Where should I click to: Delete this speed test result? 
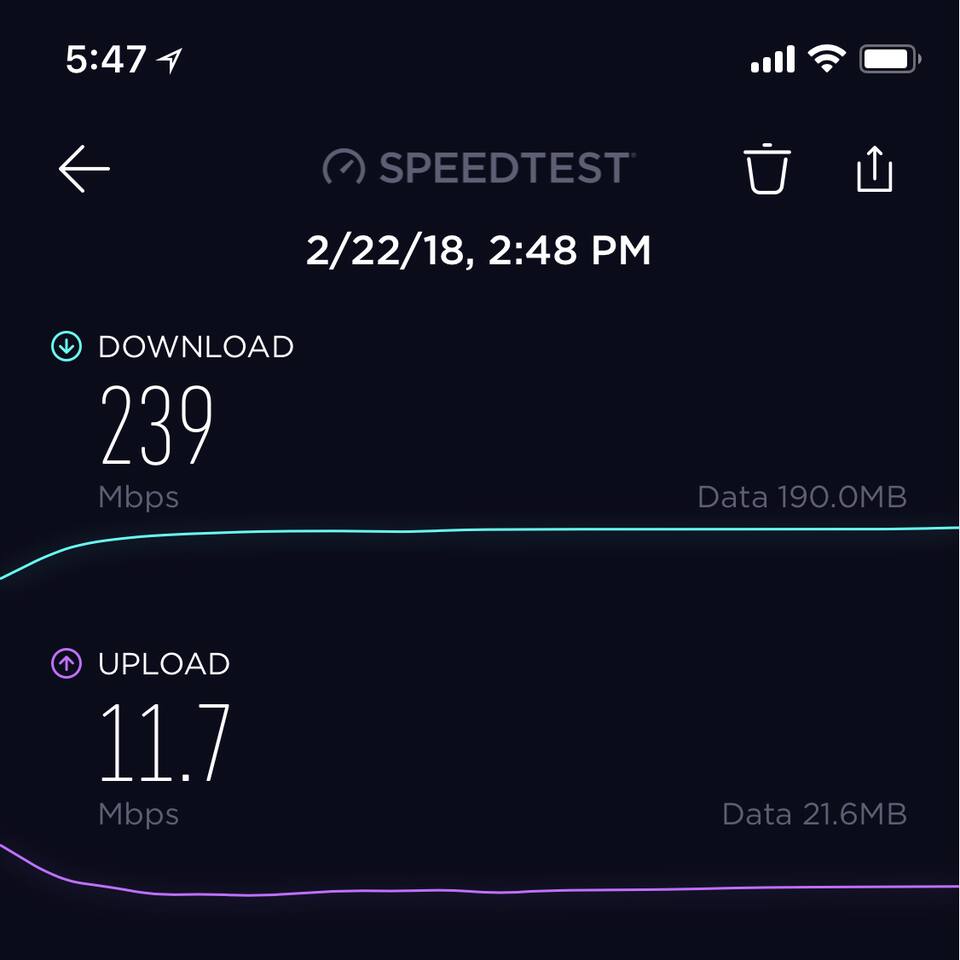(767, 169)
